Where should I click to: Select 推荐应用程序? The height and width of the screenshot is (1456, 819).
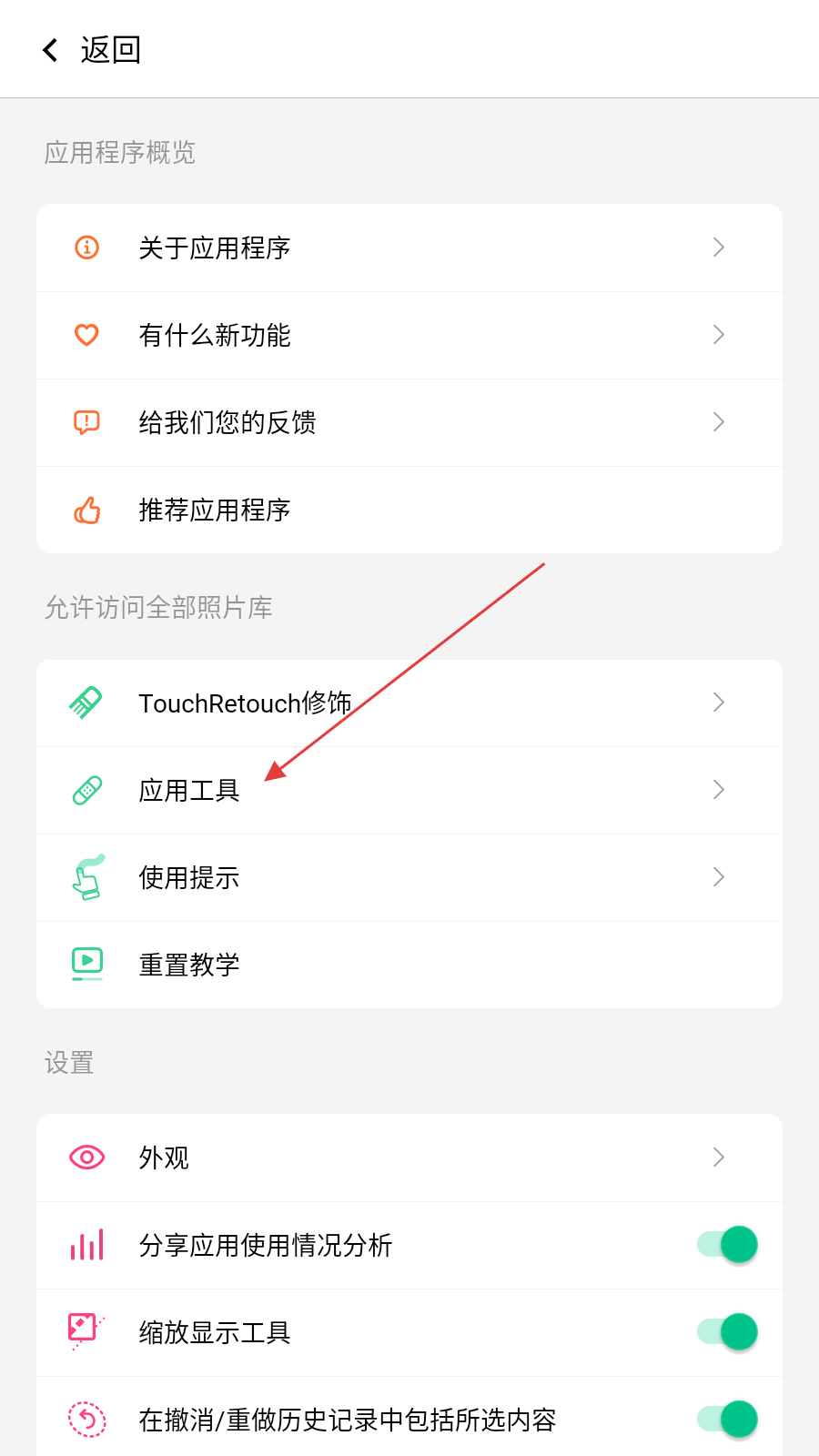click(409, 510)
